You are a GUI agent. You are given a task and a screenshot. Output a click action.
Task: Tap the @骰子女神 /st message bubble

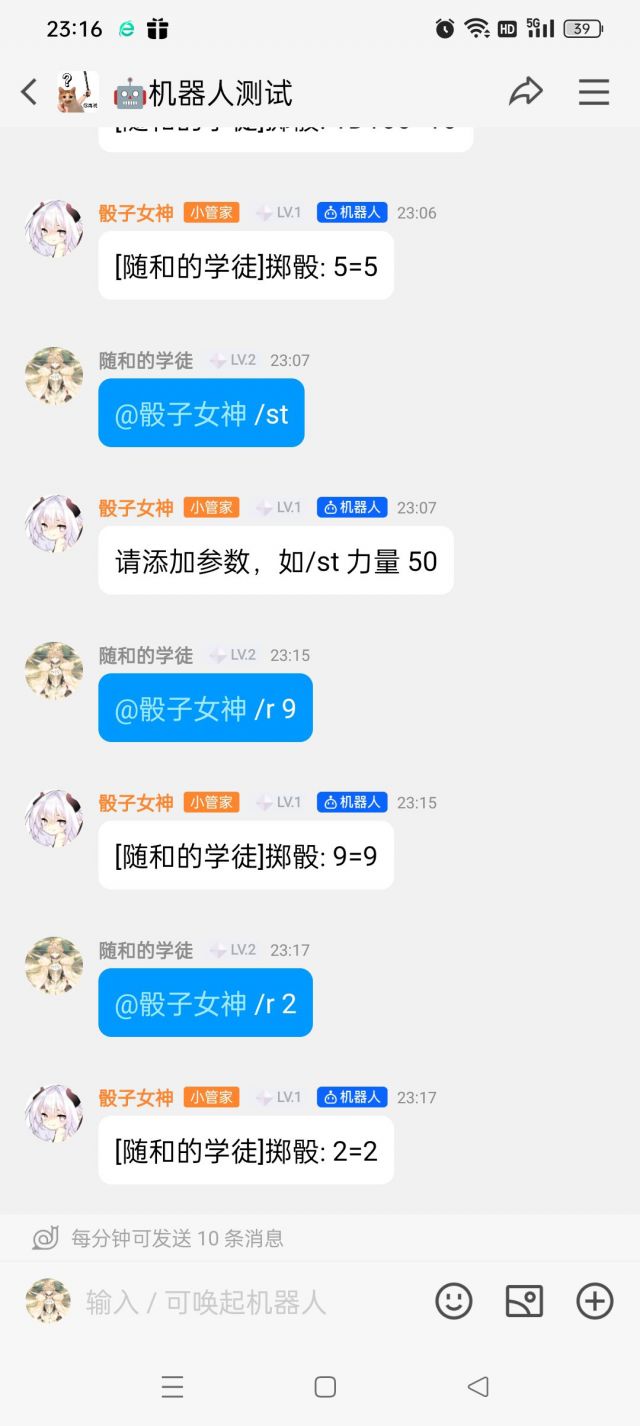point(201,413)
